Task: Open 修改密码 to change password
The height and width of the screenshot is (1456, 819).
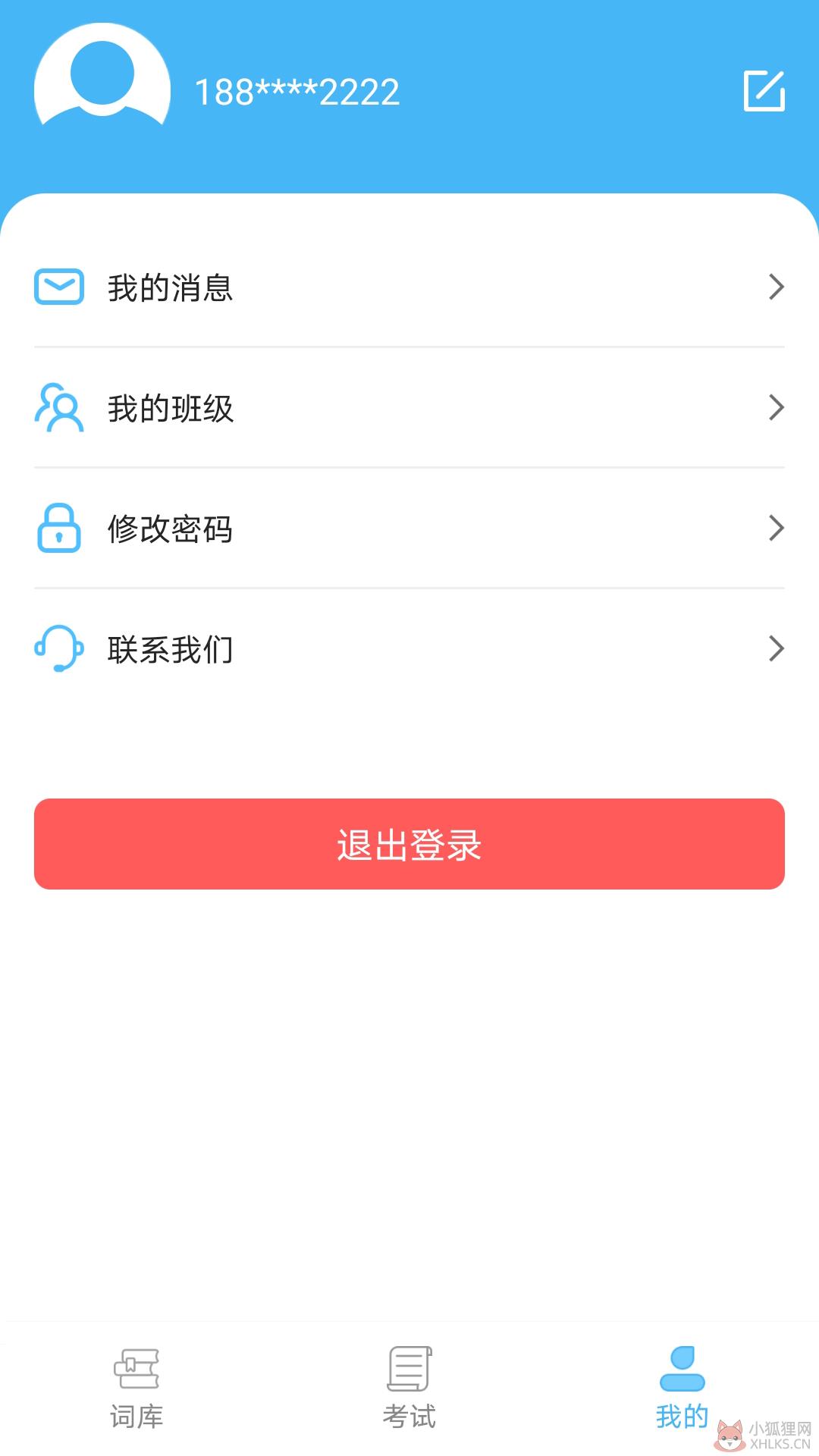Action: (x=409, y=529)
